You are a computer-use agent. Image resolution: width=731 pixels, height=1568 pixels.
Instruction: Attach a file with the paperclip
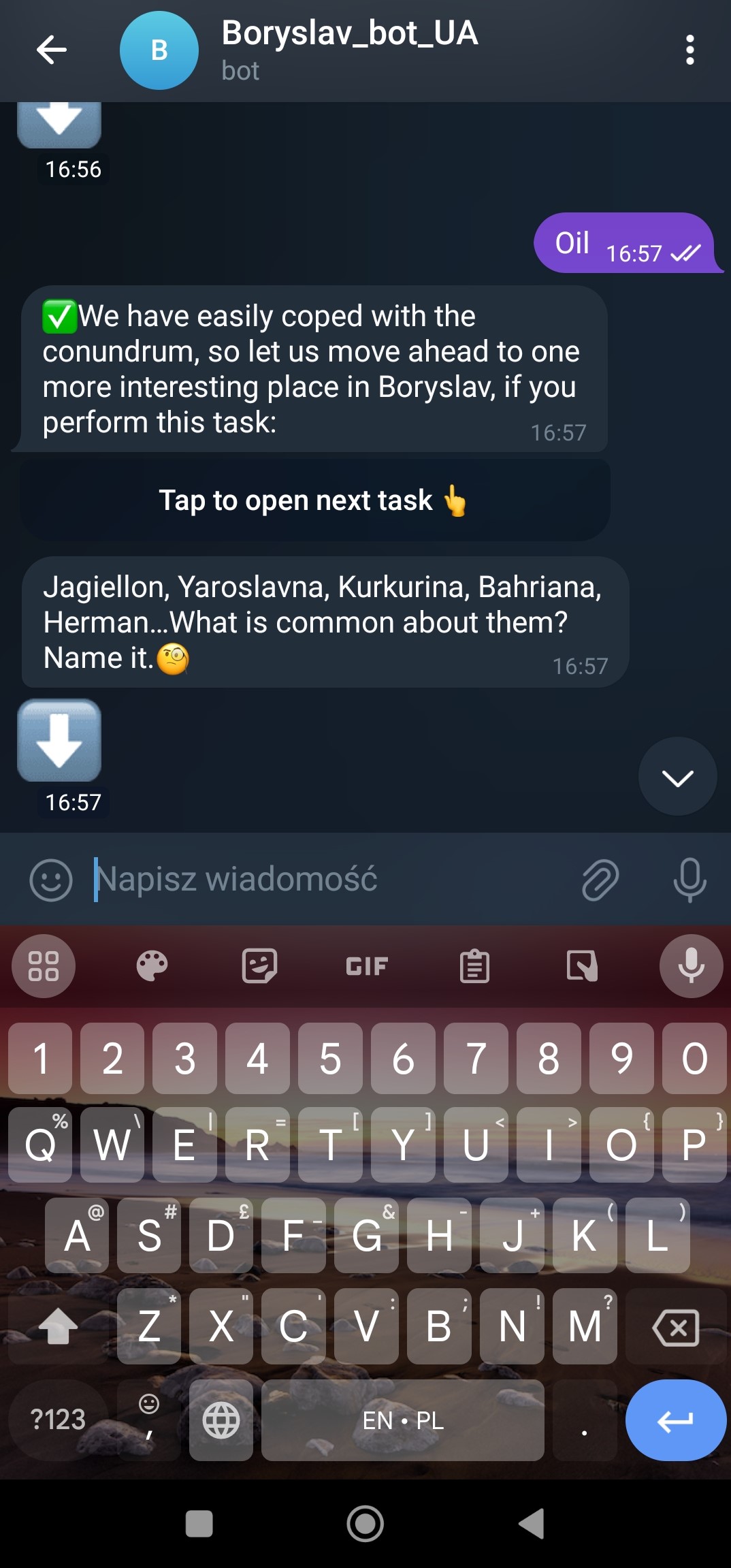[600, 880]
